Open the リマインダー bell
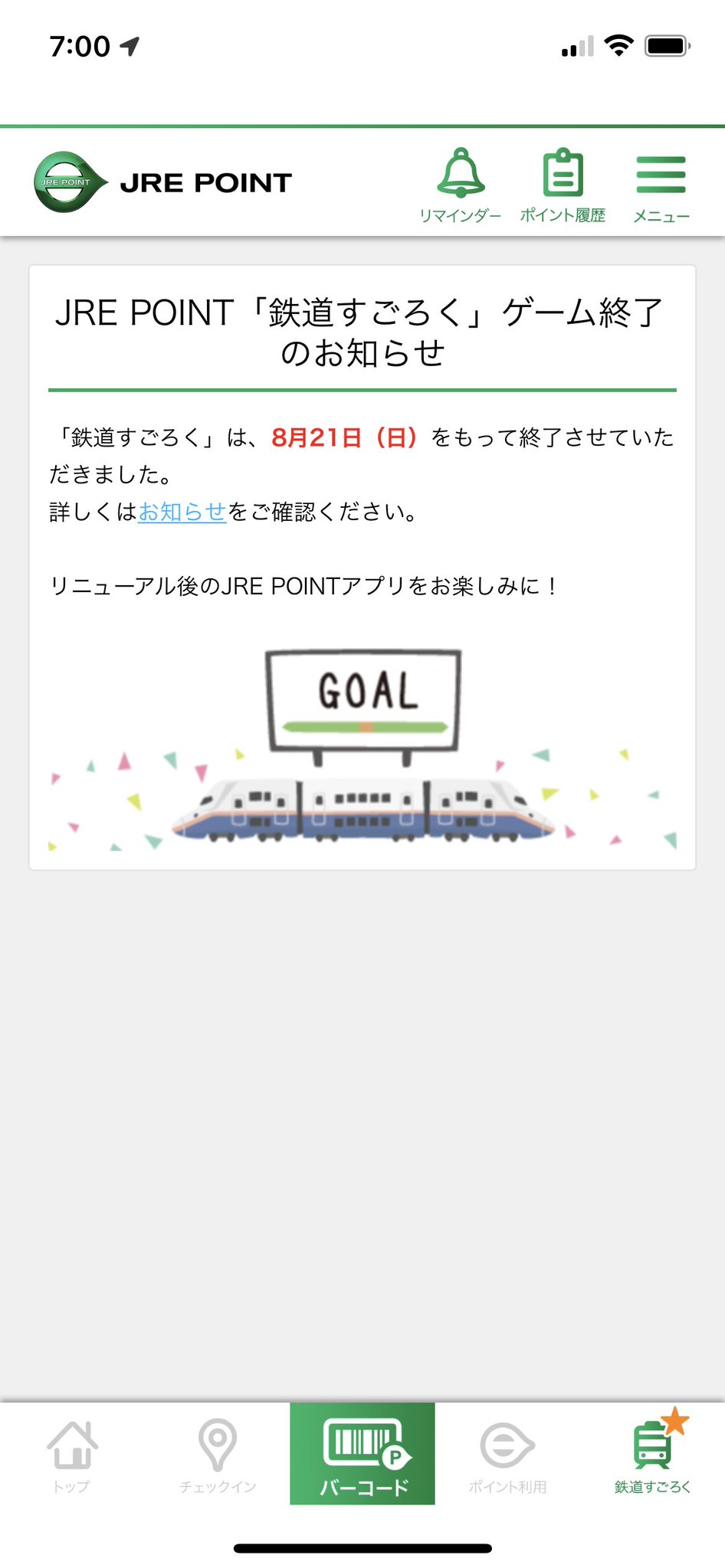Viewport: 725px width, 1568px height. coord(461,185)
